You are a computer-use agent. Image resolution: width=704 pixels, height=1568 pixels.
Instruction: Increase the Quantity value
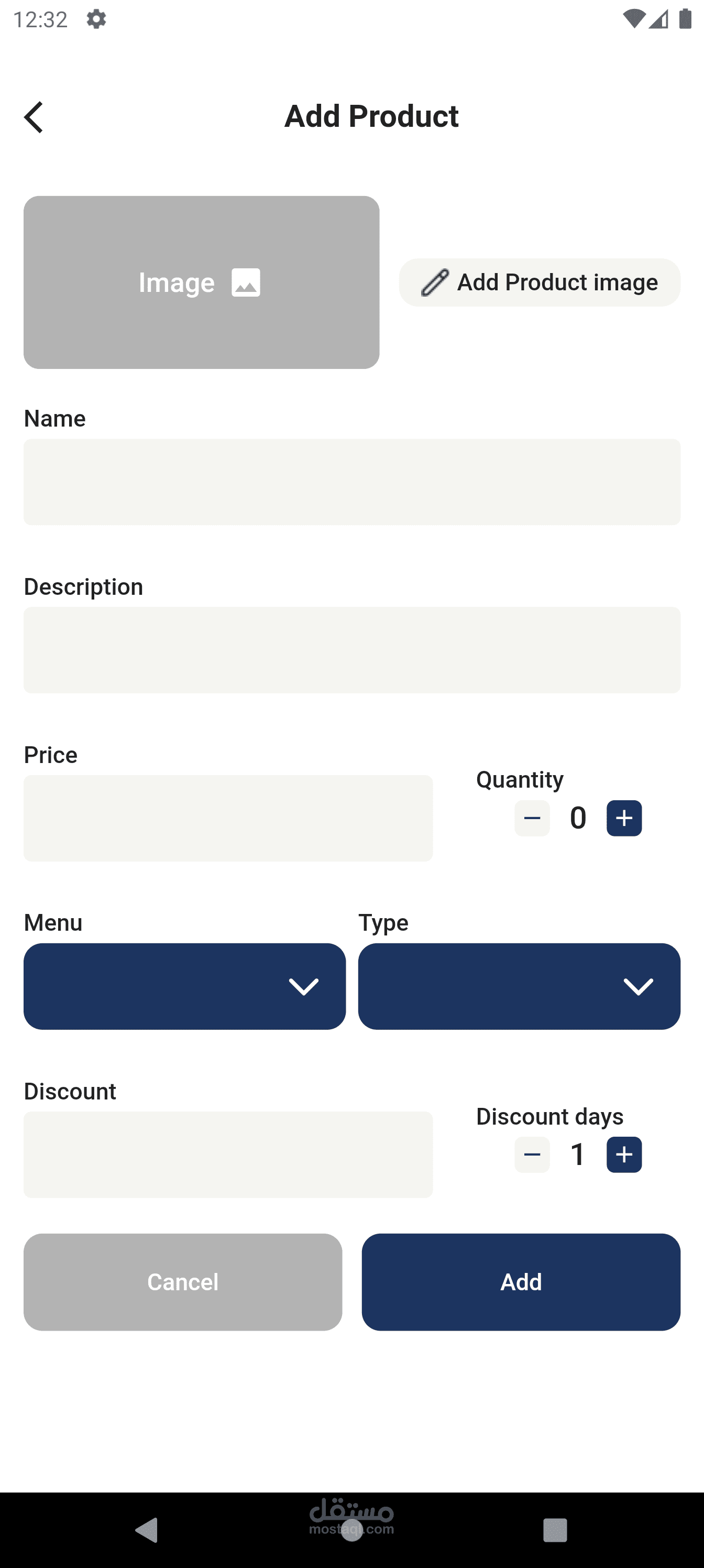[624, 818]
